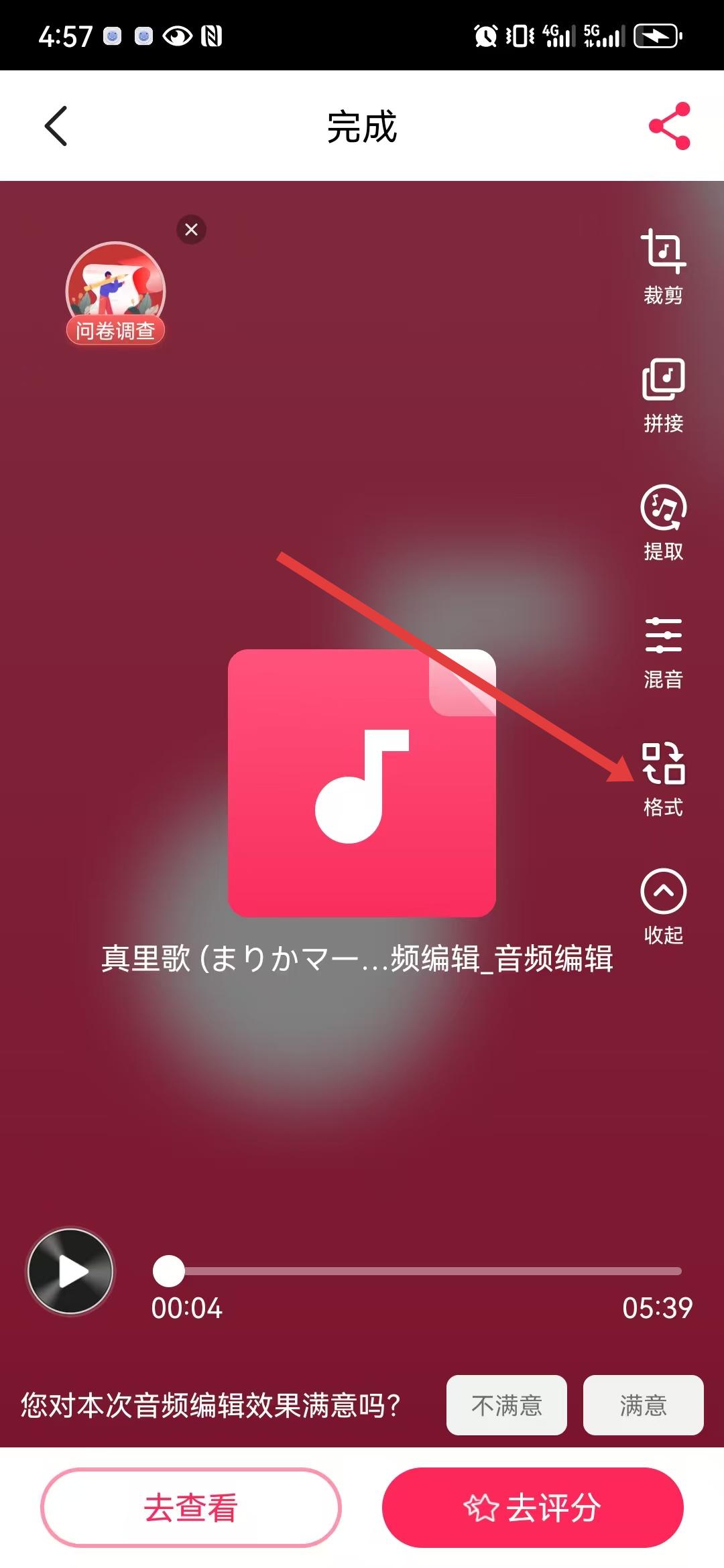The width and height of the screenshot is (724, 1568).
Task: Share the finished audio file
Action: coord(669,126)
